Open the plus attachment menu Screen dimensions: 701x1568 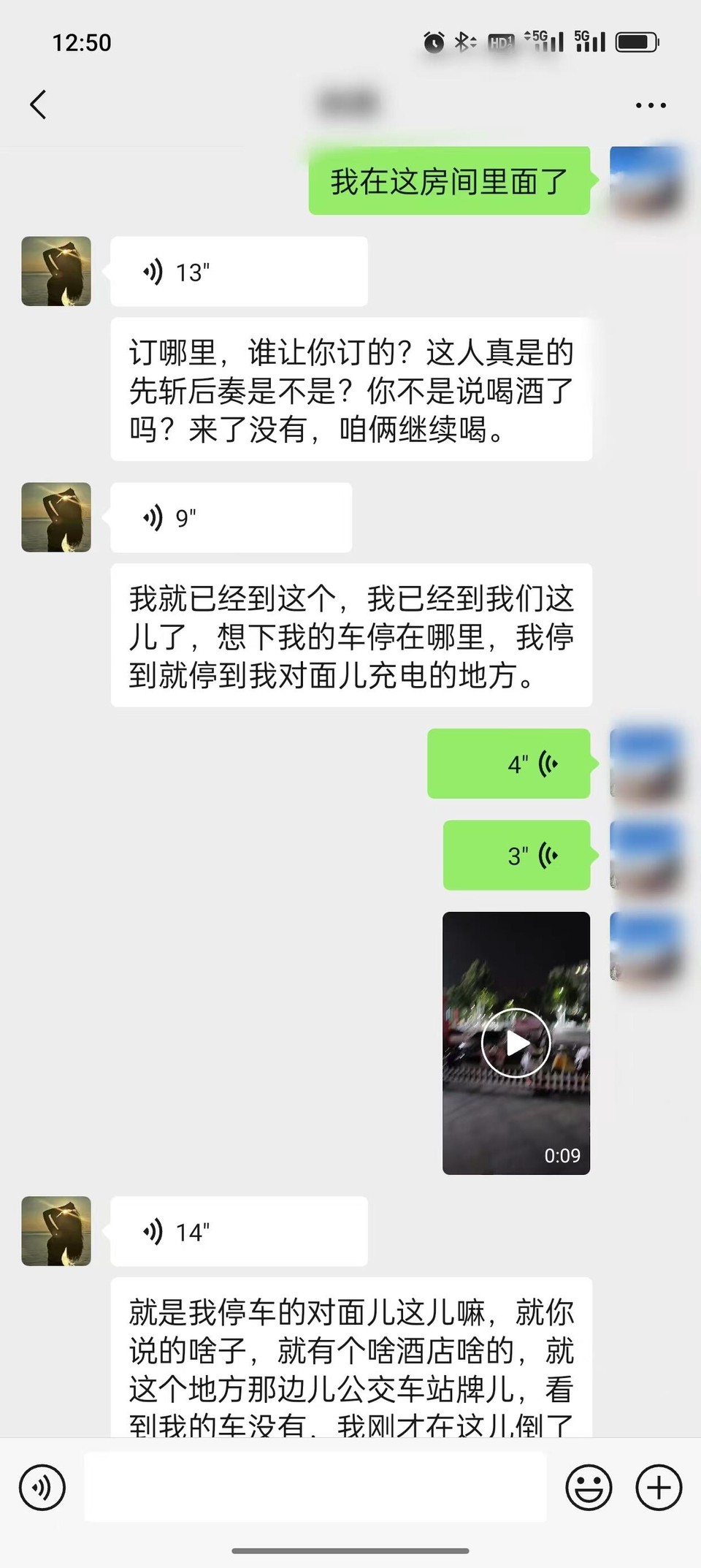(x=659, y=1488)
